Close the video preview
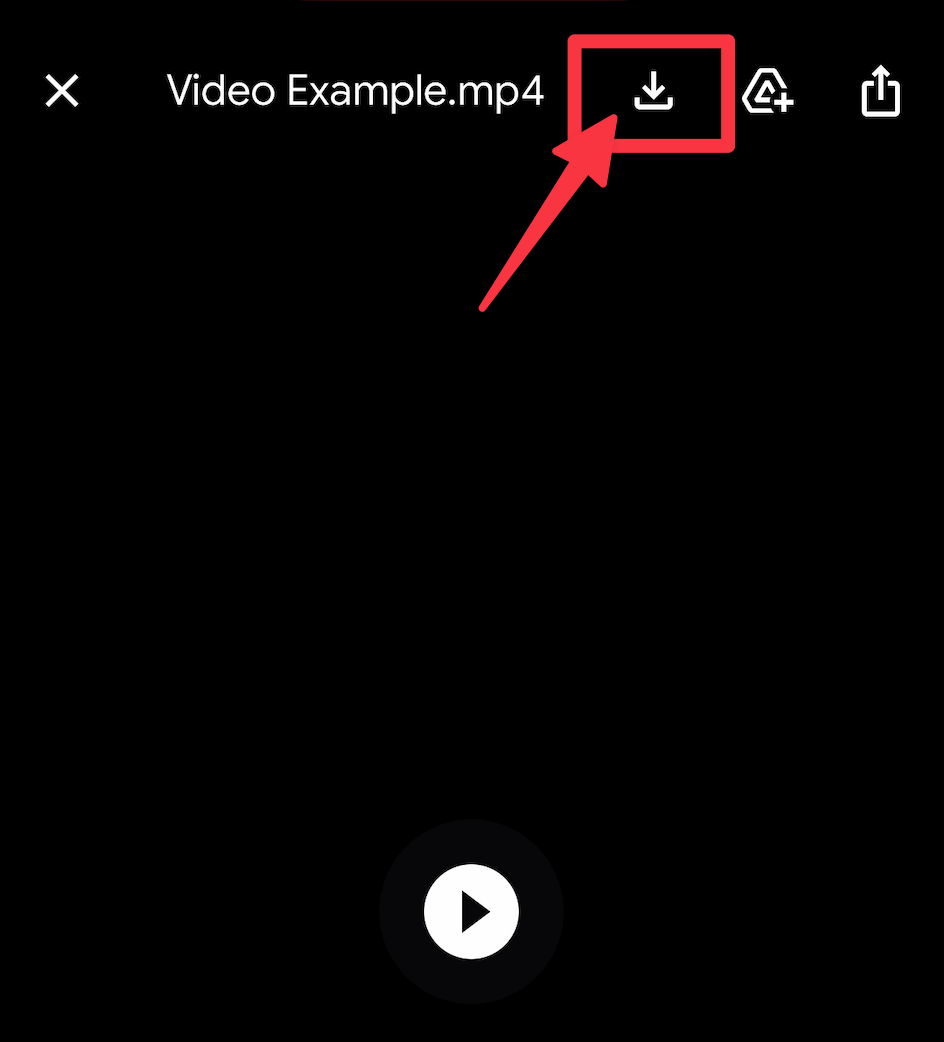 pos(62,92)
